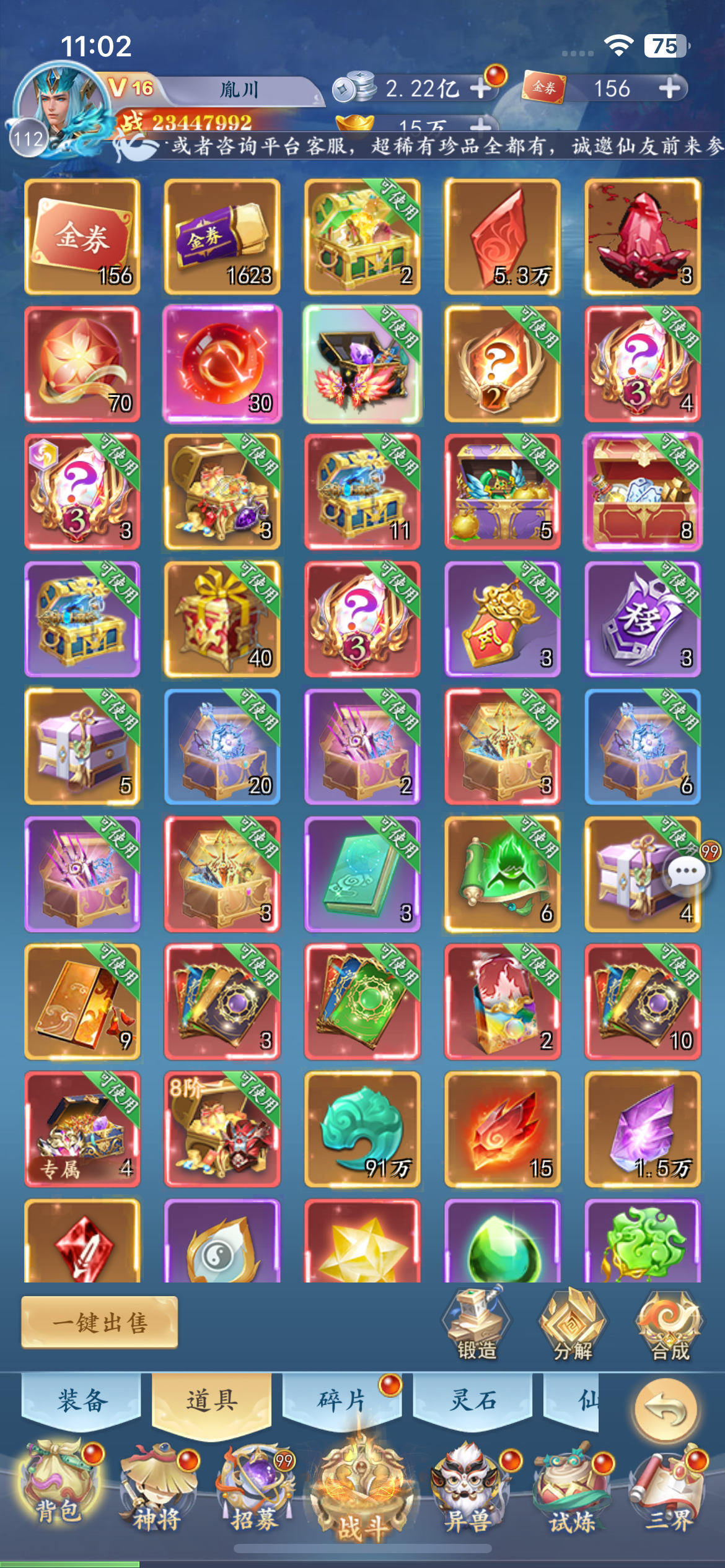Open 异兽 beasts in the bottom navigation
The height and width of the screenshot is (1568, 725).
click(x=469, y=1489)
